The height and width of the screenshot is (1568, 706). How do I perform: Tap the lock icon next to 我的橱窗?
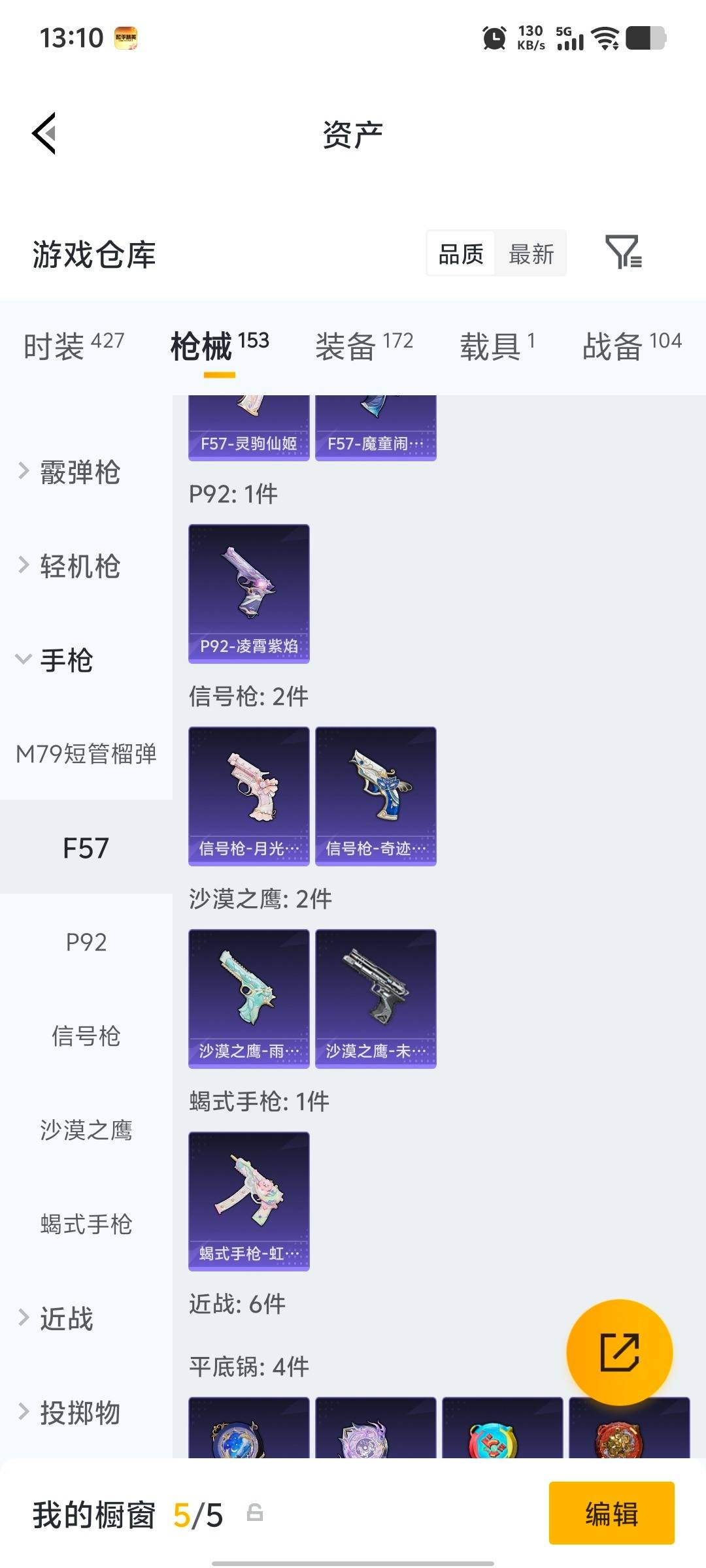tap(256, 1516)
